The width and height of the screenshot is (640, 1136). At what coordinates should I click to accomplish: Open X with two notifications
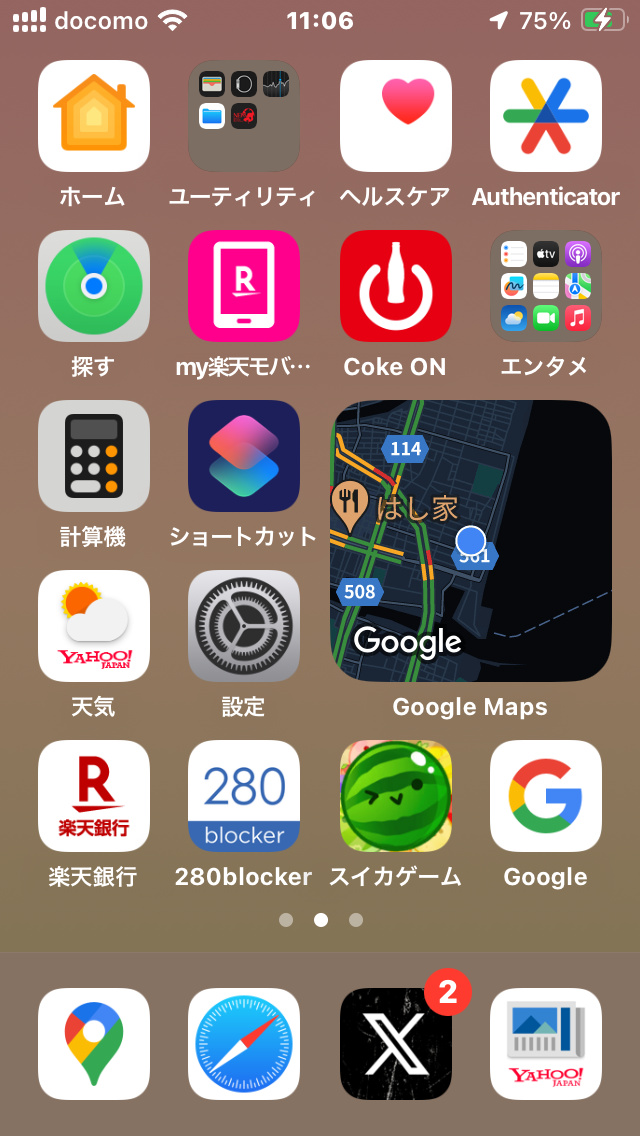(x=396, y=1044)
